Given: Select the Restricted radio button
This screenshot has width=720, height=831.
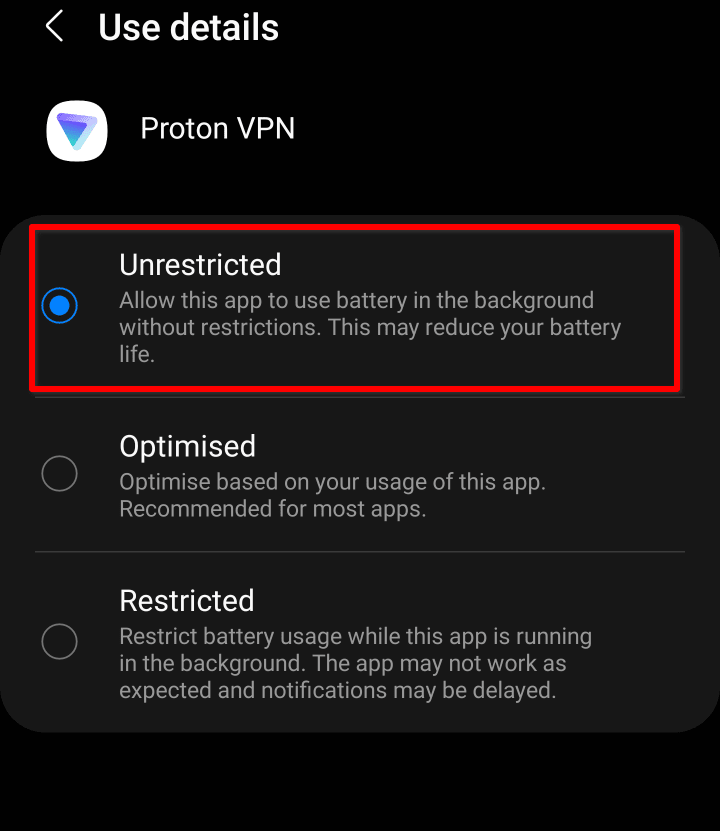Looking at the screenshot, I should (x=59, y=641).
